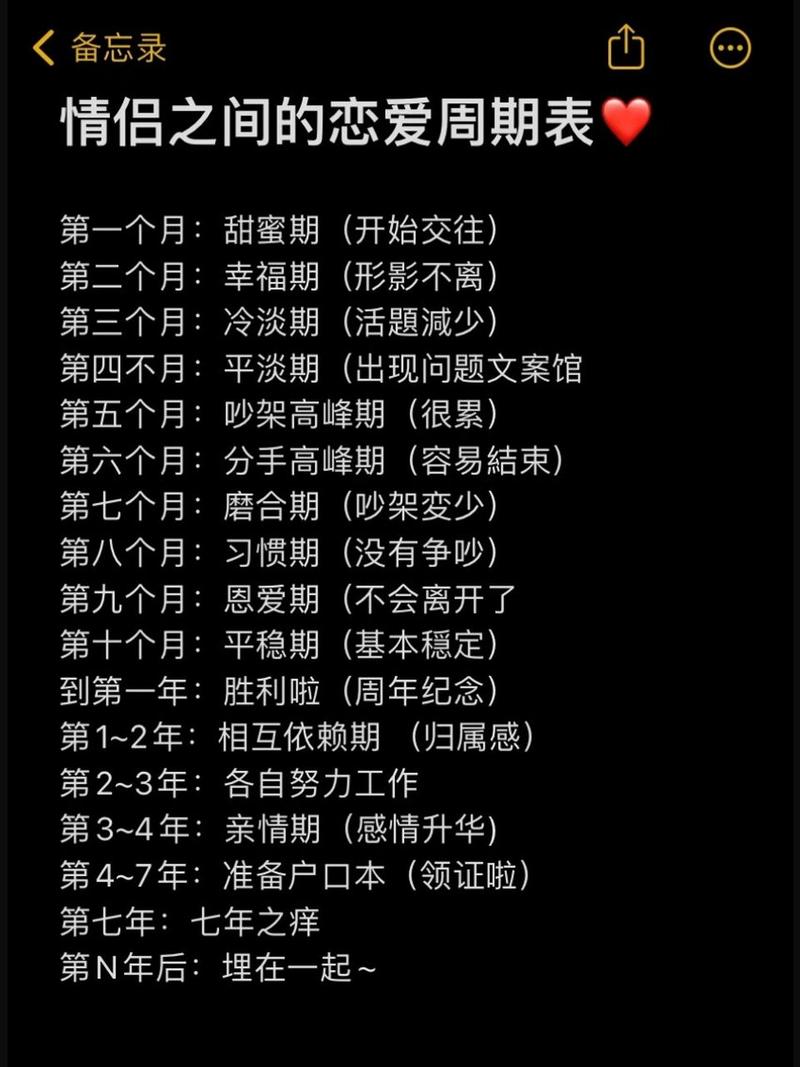Open the more options menu
This screenshot has width=800, height=1067.
click(x=730, y=47)
